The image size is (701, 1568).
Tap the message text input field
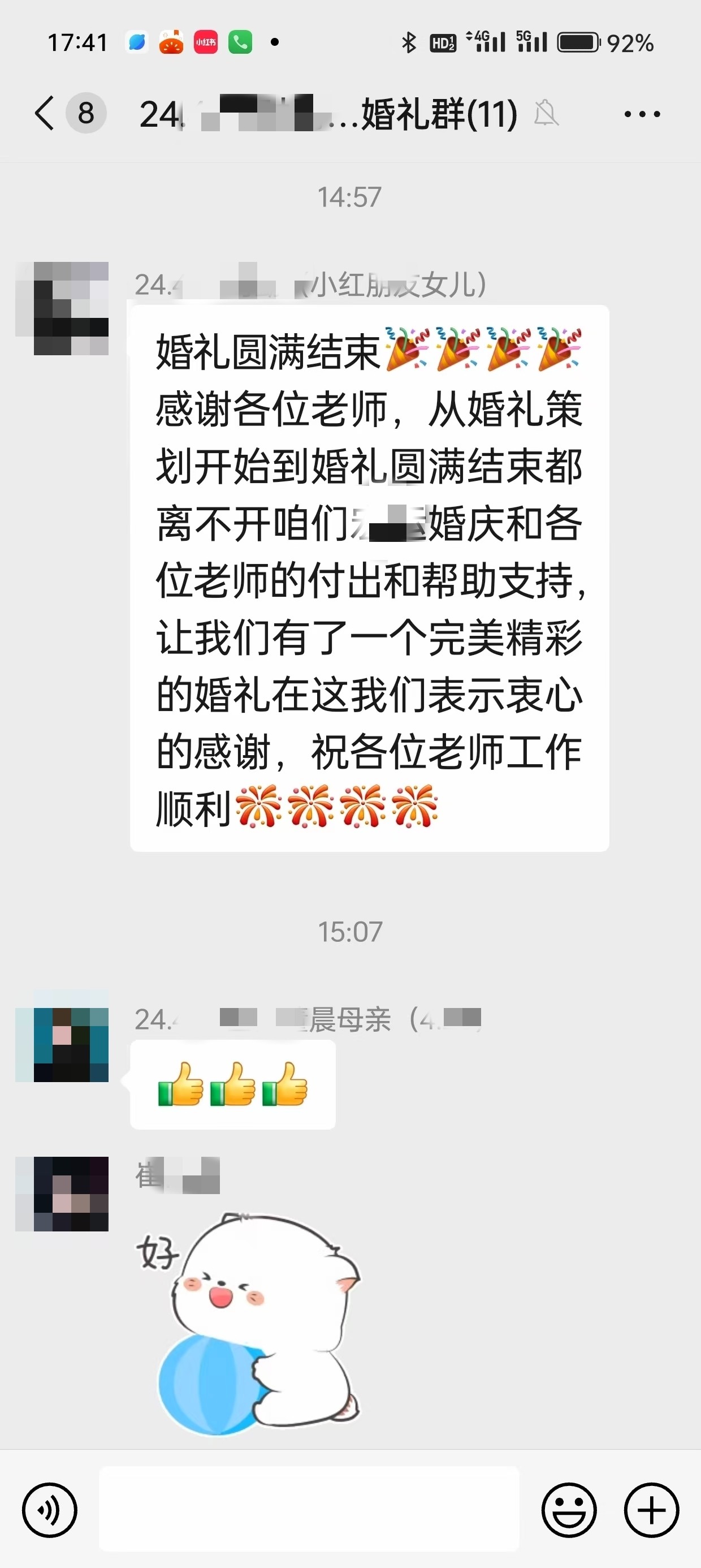pyautogui.click(x=309, y=1509)
